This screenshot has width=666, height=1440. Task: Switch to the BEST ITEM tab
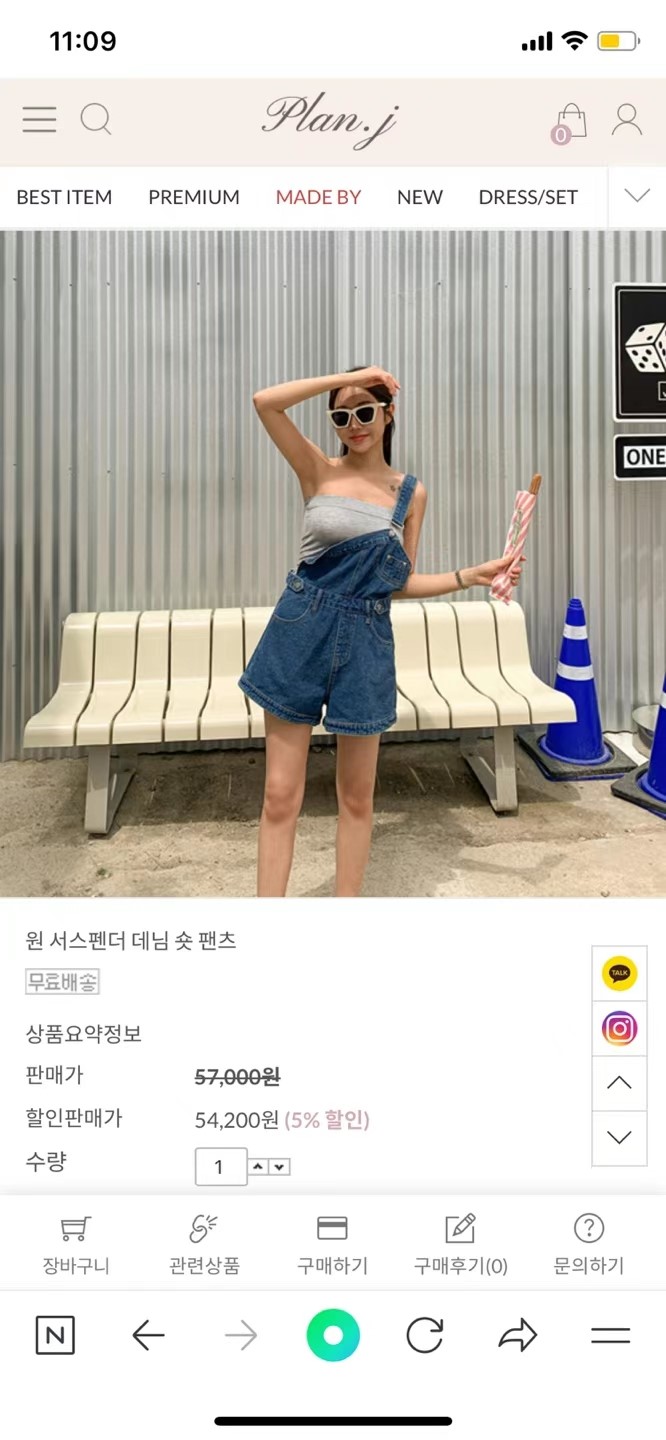pyautogui.click(x=64, y=197)
